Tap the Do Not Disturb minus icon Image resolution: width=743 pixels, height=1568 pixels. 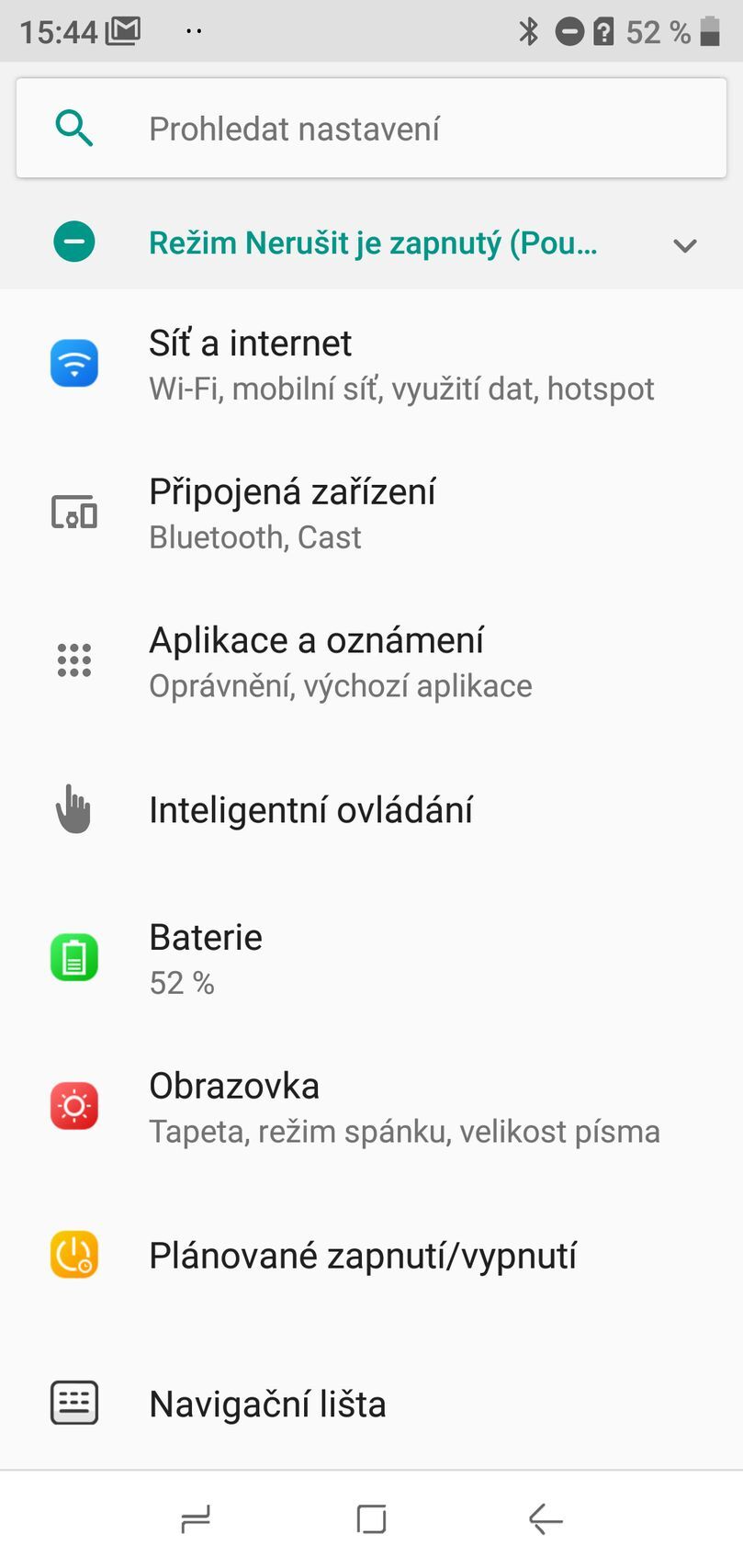[73, 243]
